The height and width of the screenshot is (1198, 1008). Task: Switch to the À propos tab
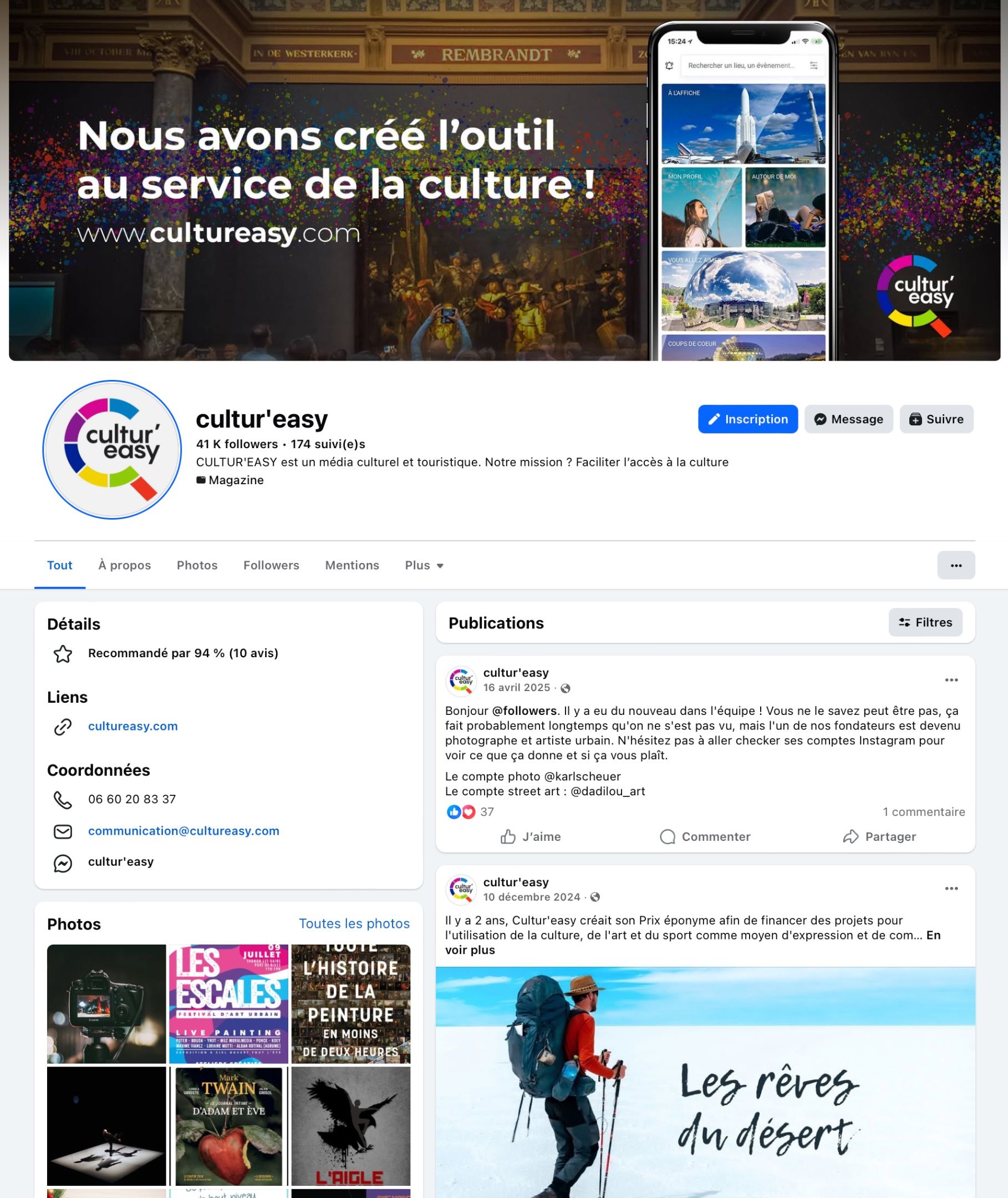click(x=125, y=565)
